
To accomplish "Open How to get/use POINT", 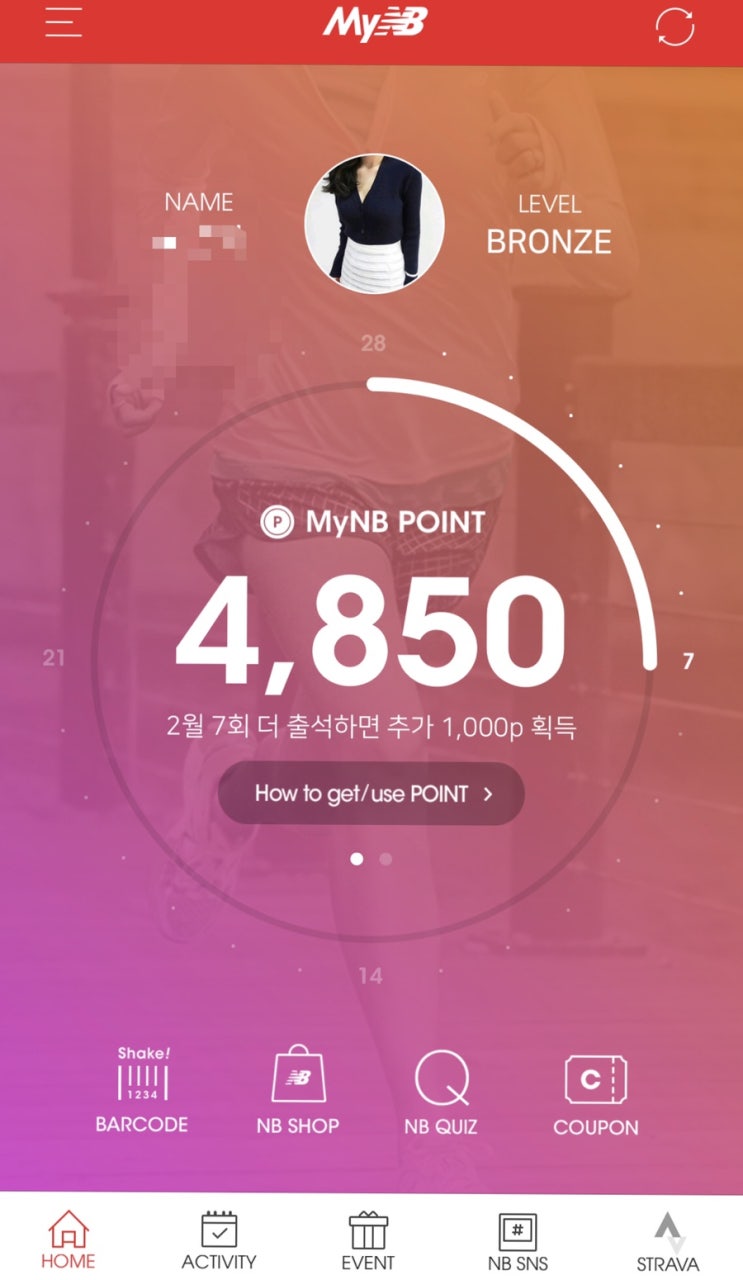I will point(370,794).
